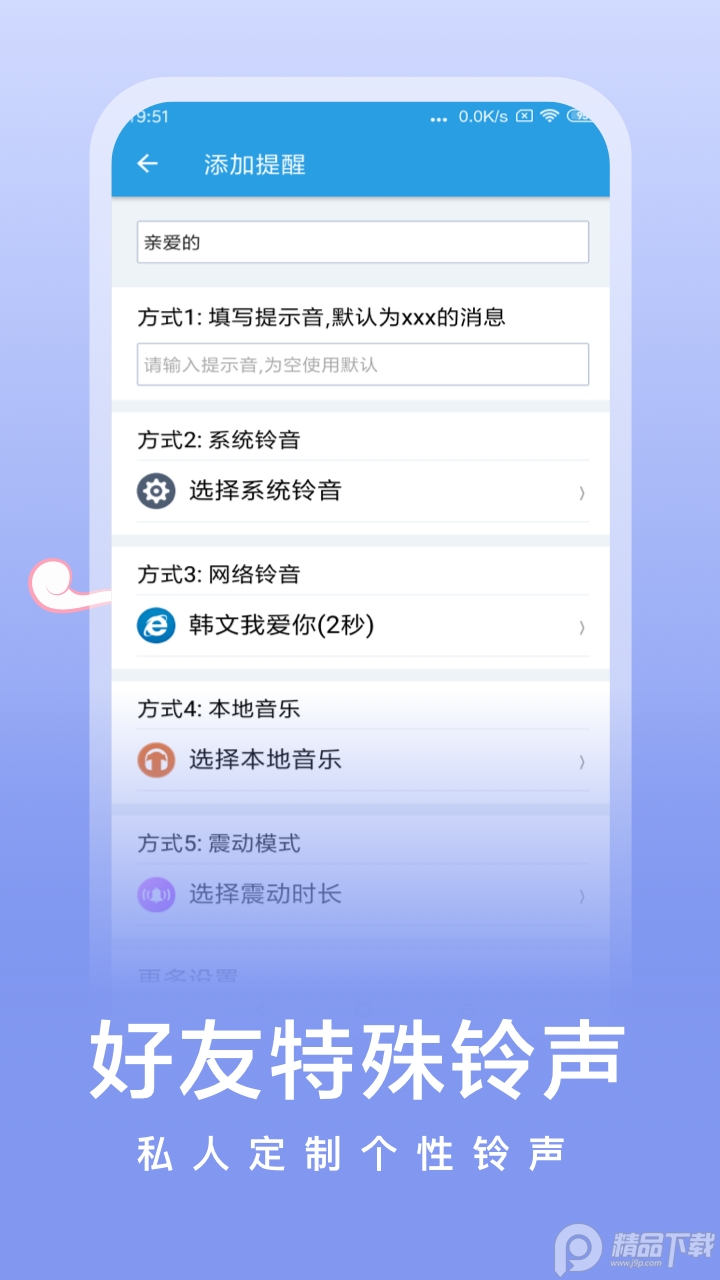Click the 请输入提示音 input field
This screenshot has height=1280, width=720.
point(360,363)
